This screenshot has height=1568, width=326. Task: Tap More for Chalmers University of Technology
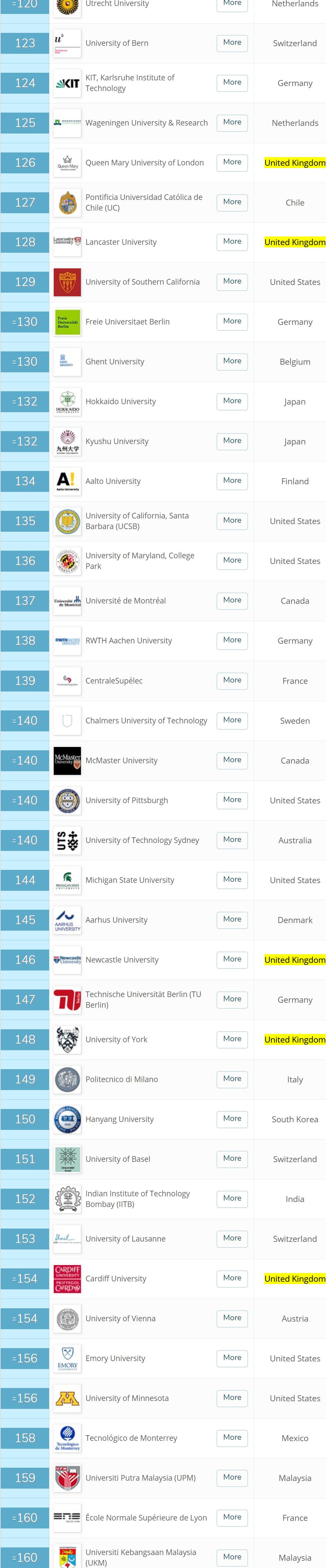click(232, 720)
